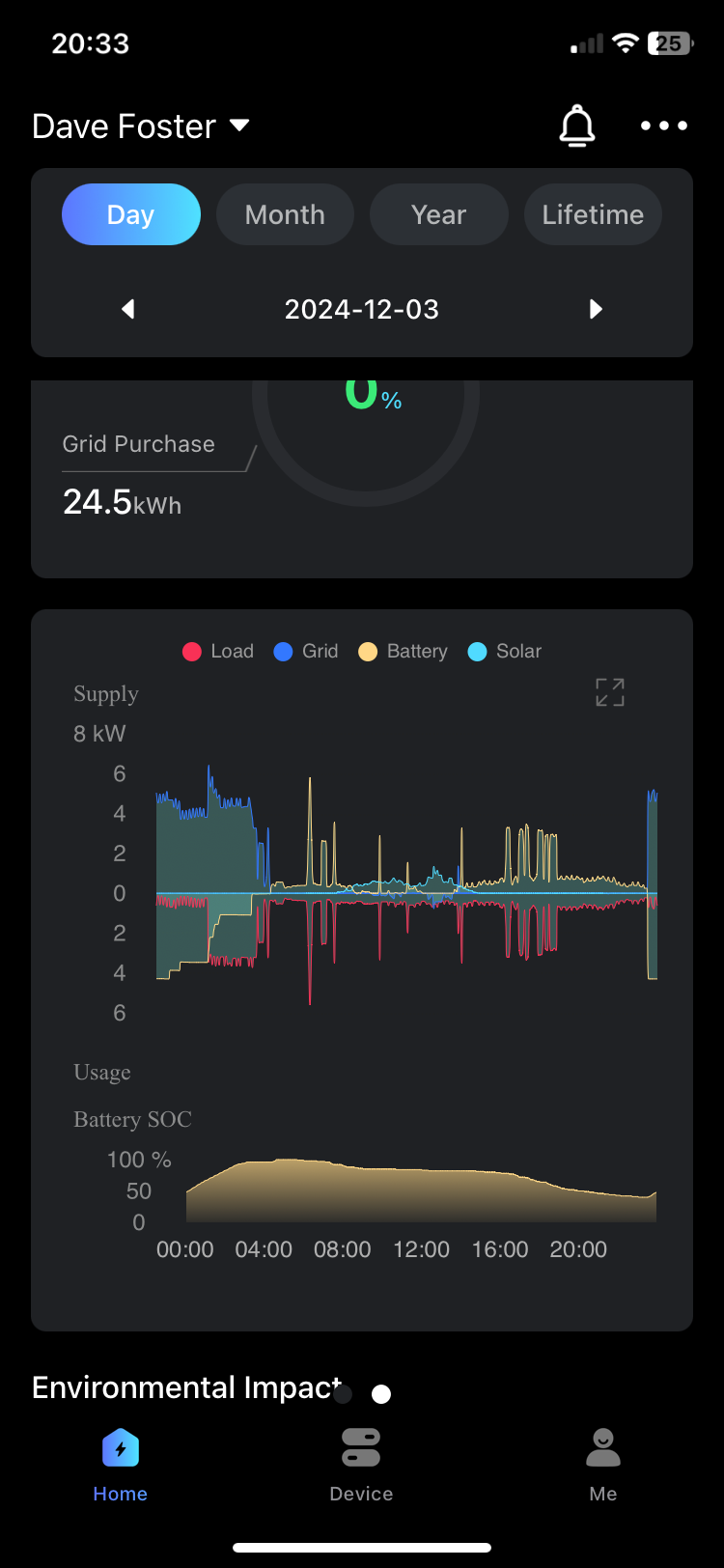Toggle the Load series in legend
The width and height of the screenshot is (724, 1568).
[218, 652]
